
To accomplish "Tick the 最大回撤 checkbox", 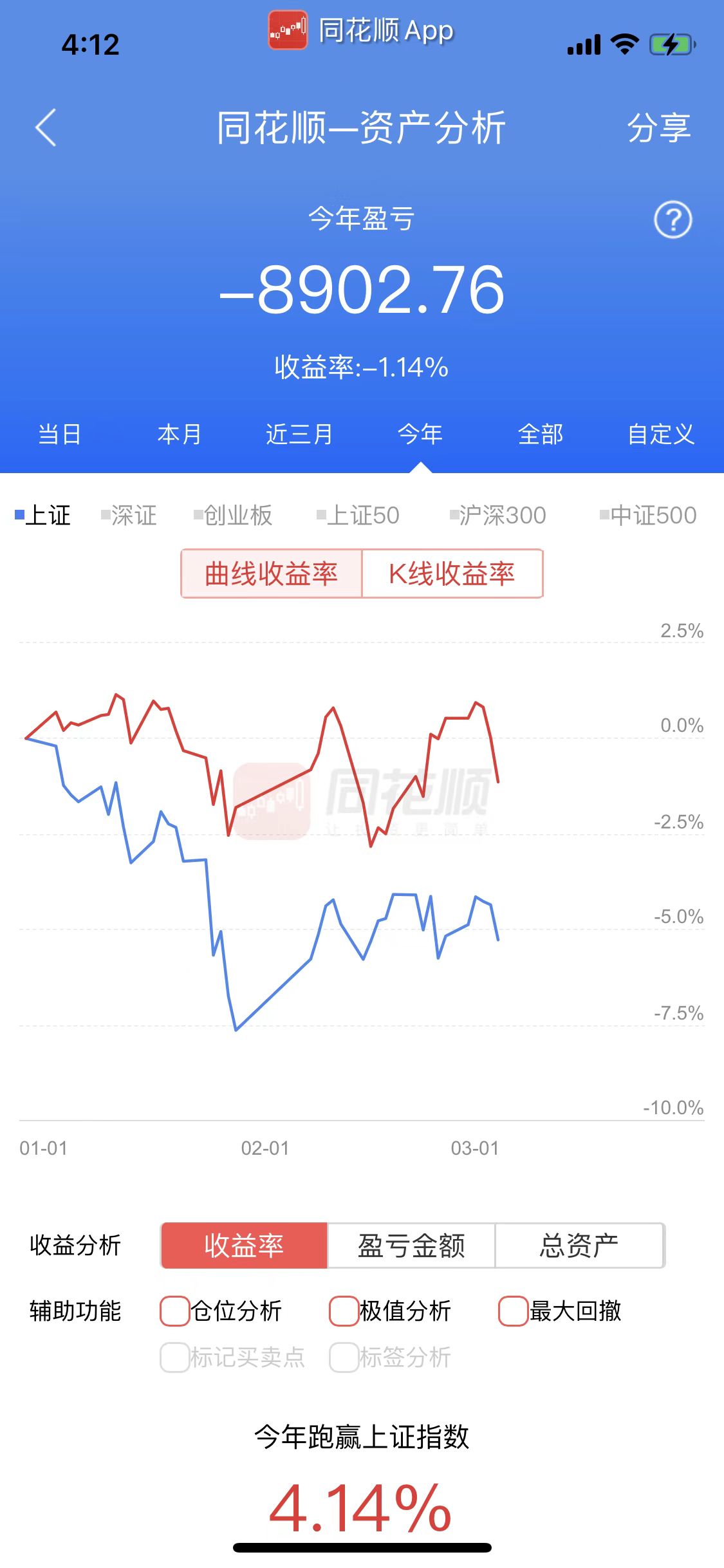I will point(513,1311).
